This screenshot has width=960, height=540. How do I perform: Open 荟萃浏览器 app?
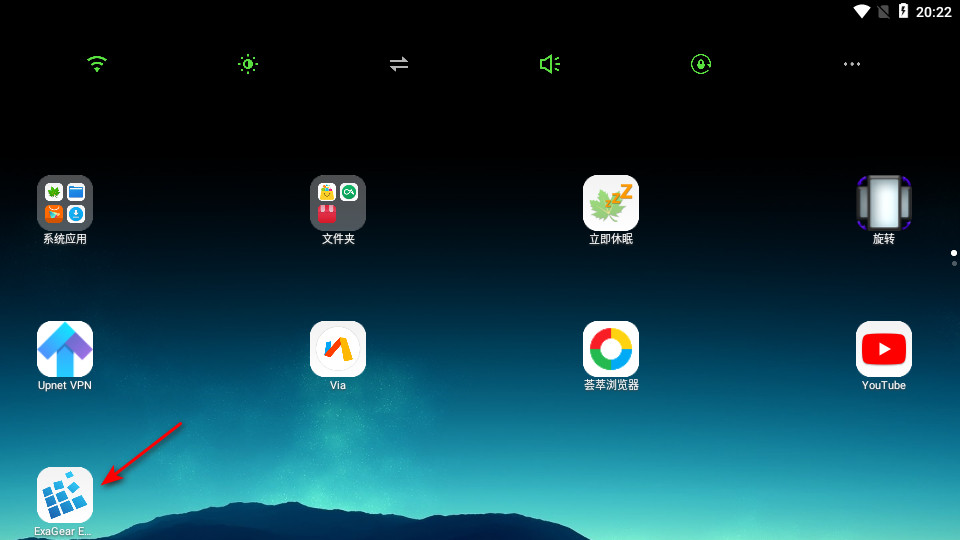click(x=611, y=349)
